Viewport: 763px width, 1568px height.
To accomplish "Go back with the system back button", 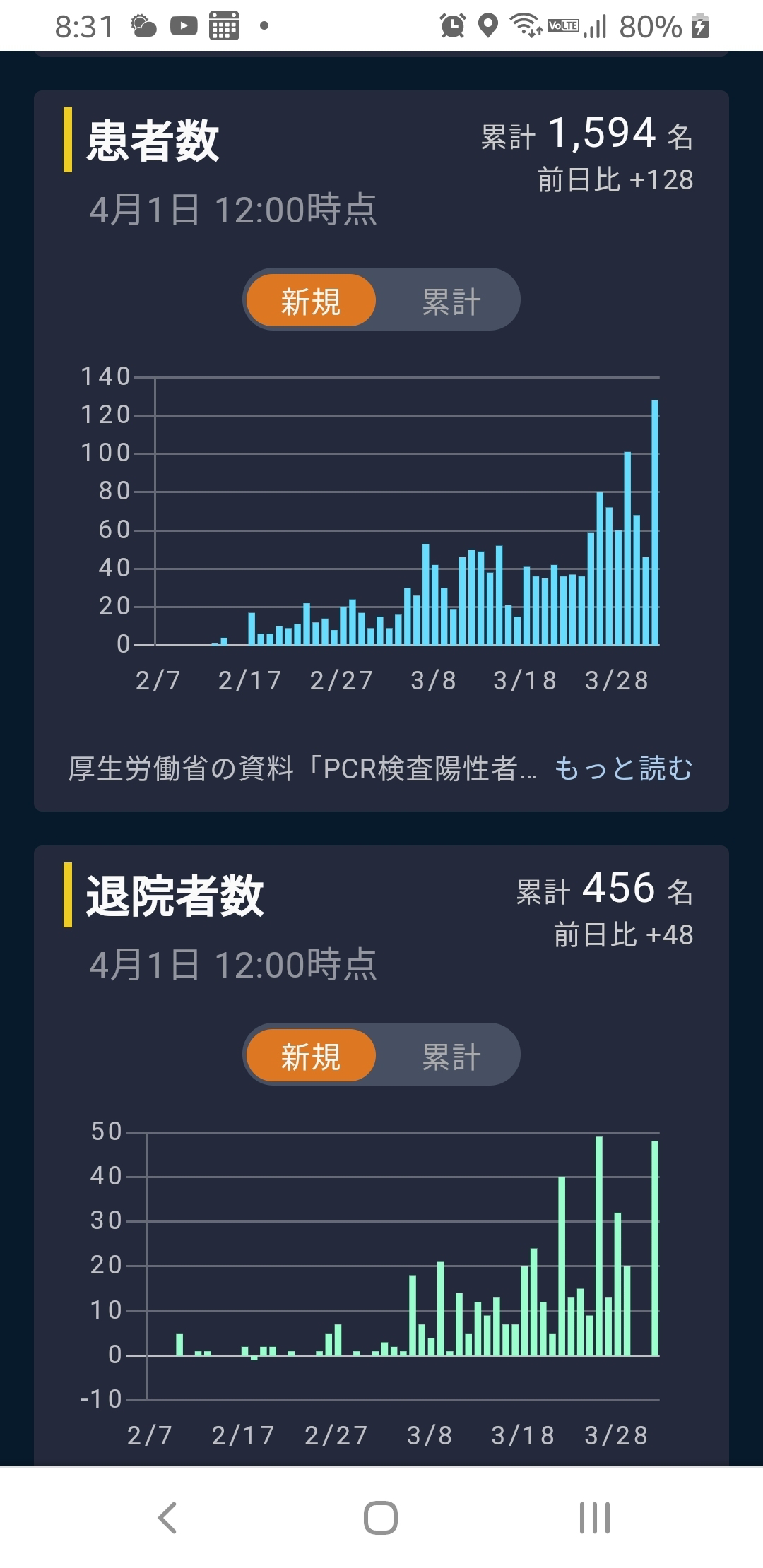I will [x=167, y=1517].
